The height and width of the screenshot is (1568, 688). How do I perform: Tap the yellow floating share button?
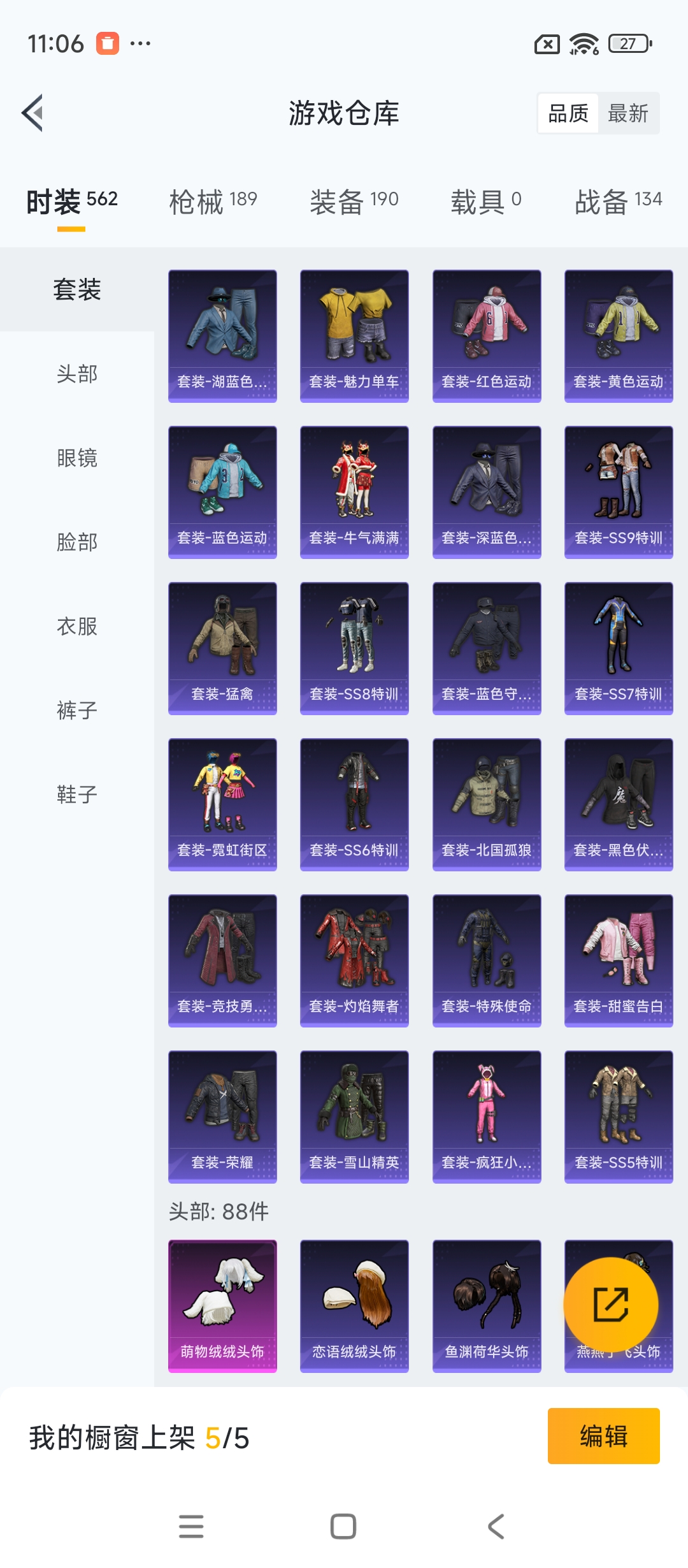[610, 1304]
